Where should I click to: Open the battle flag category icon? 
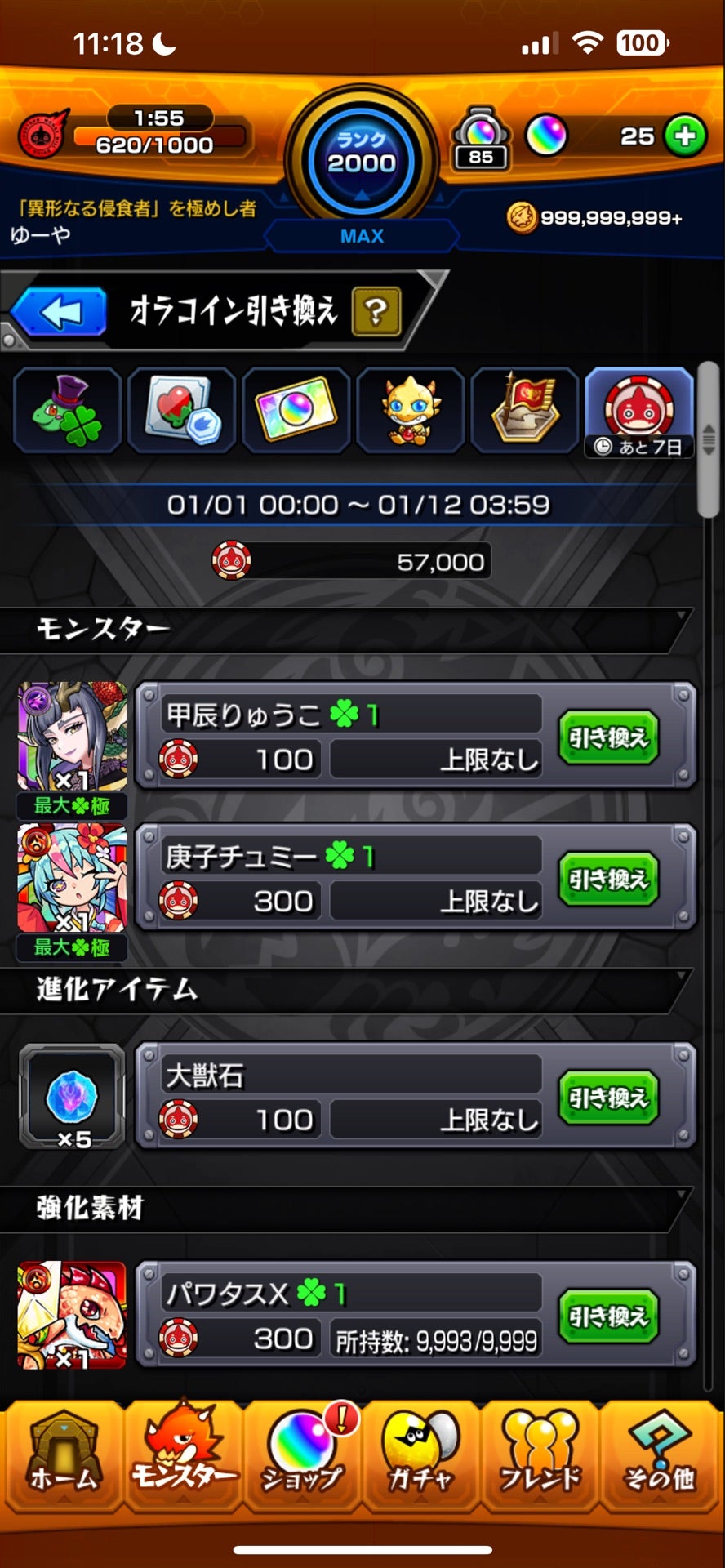coord(525,408)
